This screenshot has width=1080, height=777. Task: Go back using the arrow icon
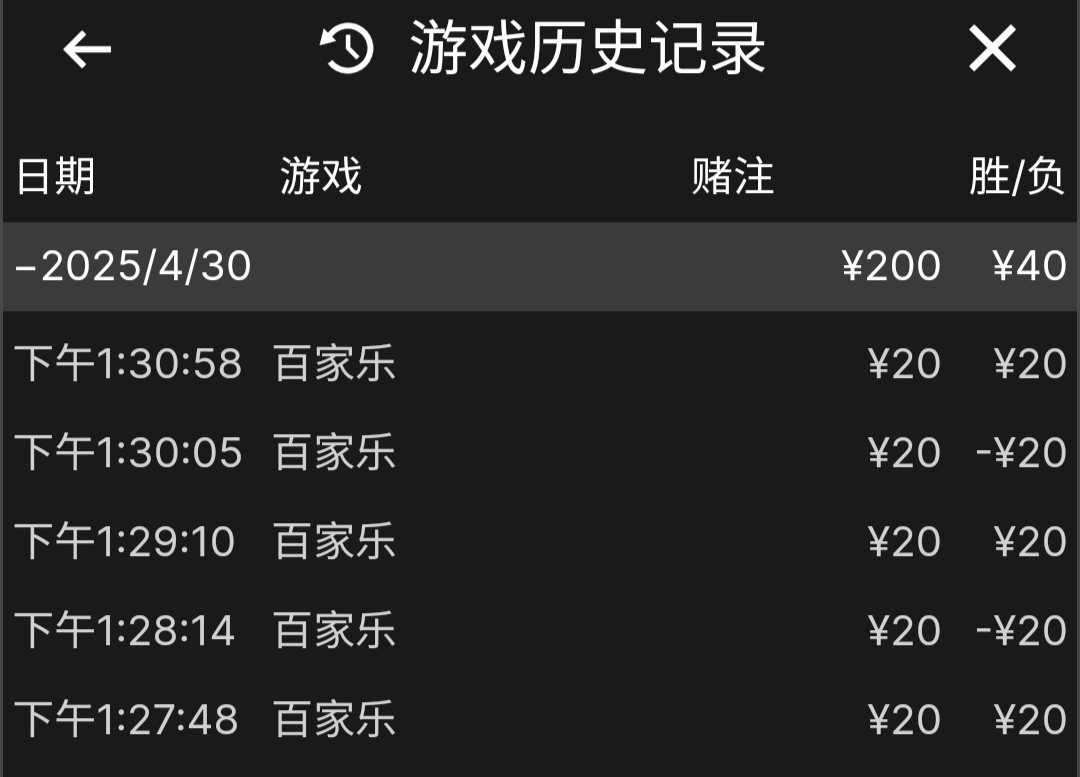88,50
